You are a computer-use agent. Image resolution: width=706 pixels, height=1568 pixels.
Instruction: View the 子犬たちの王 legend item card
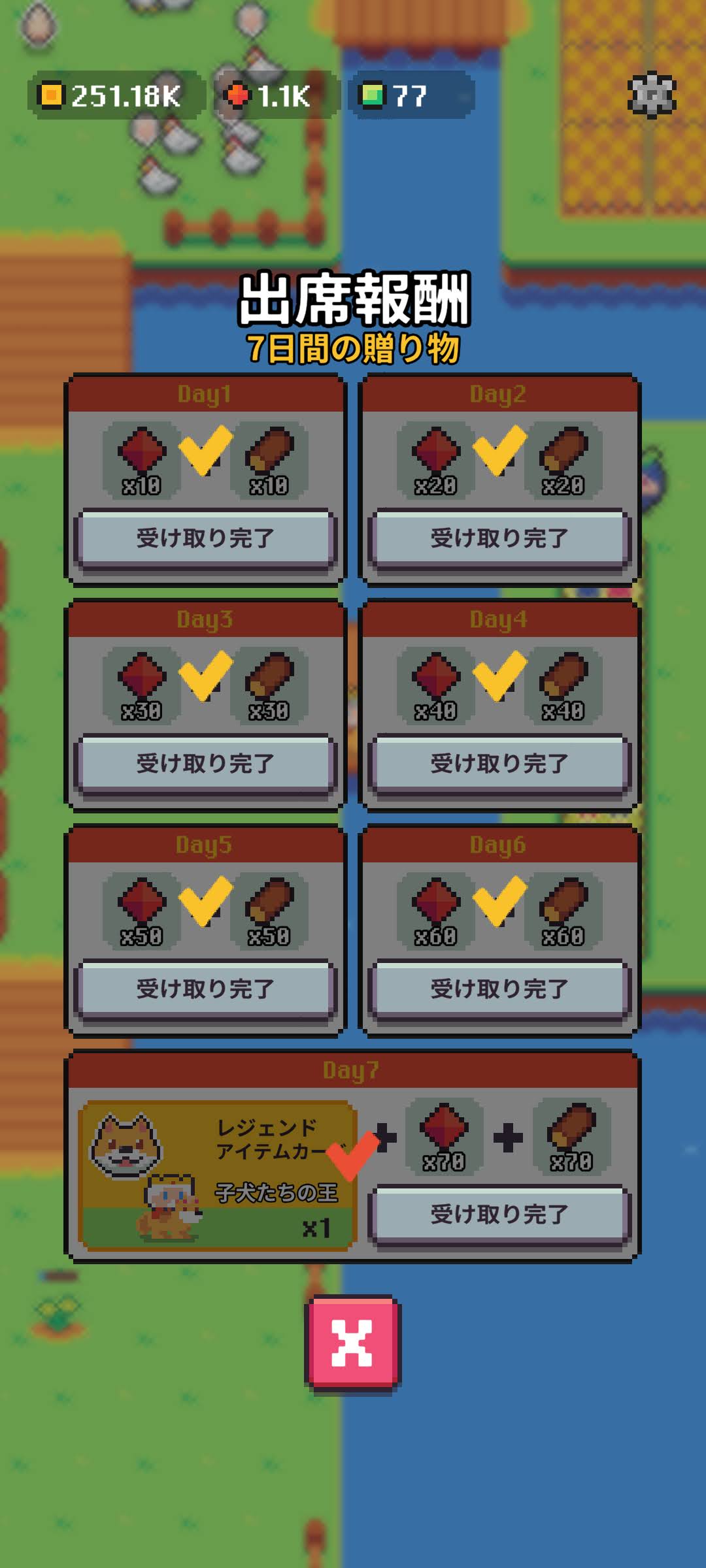[x=216, y=1176]
